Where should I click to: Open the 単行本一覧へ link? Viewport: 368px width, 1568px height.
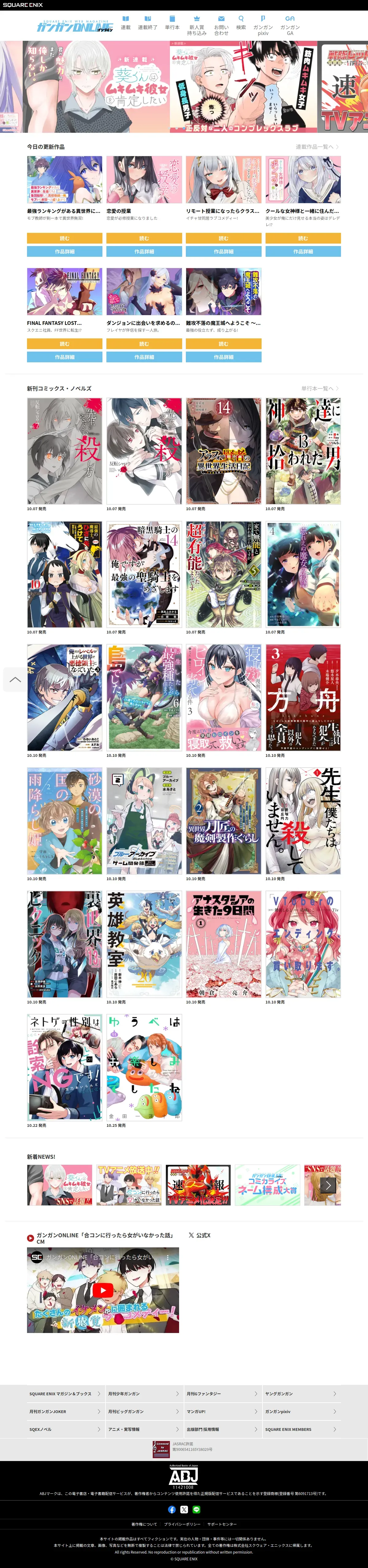(319, 388)
